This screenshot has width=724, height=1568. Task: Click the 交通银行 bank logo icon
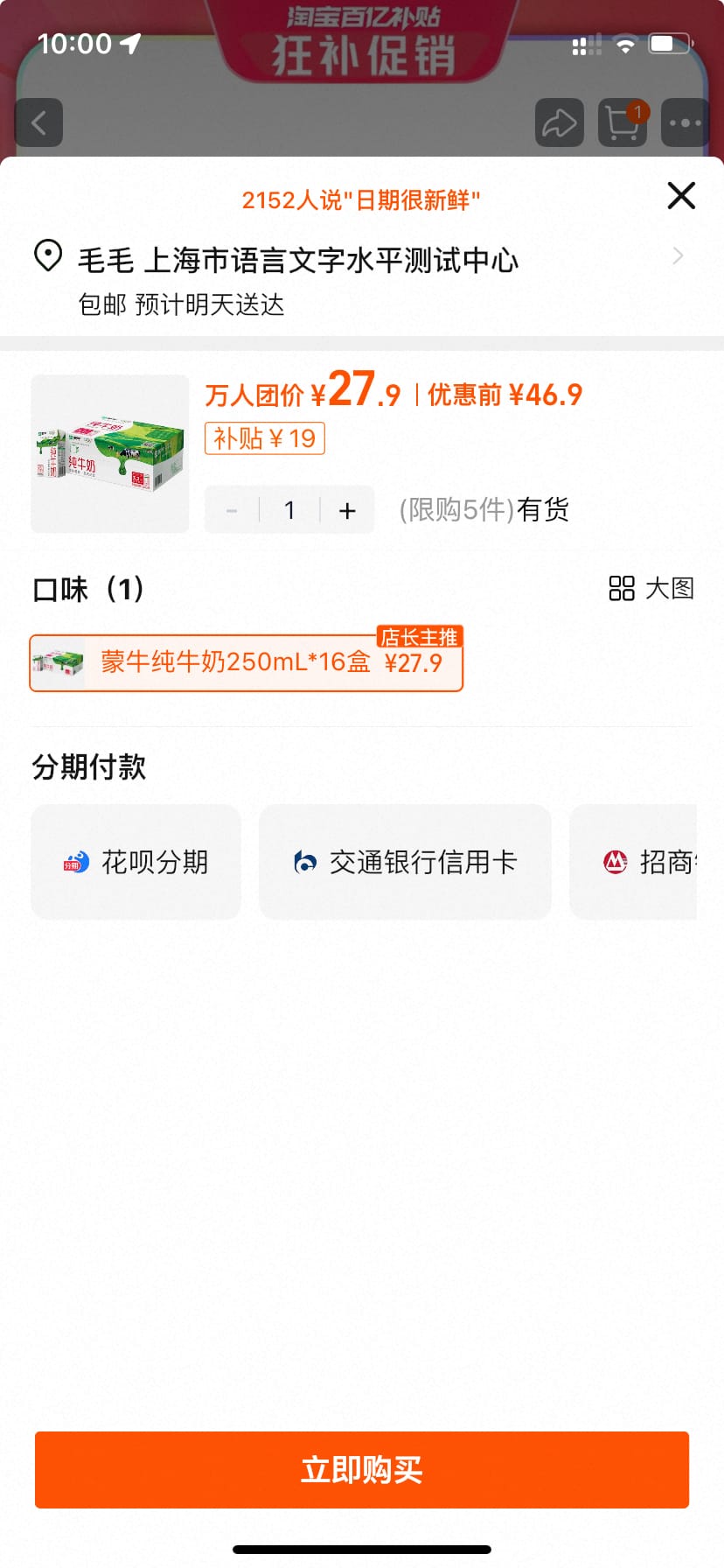coord(303,862)
